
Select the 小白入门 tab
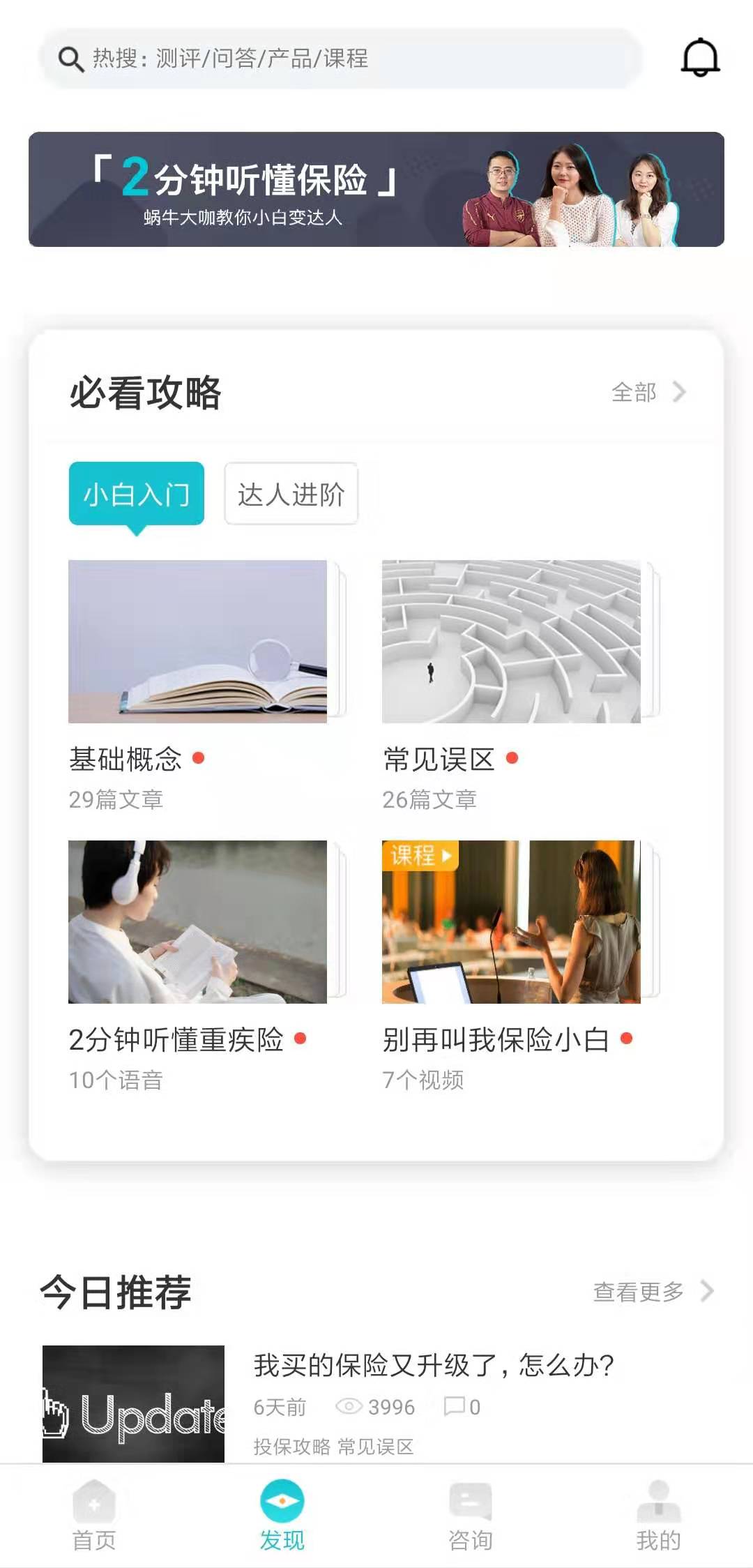point(137,494)
